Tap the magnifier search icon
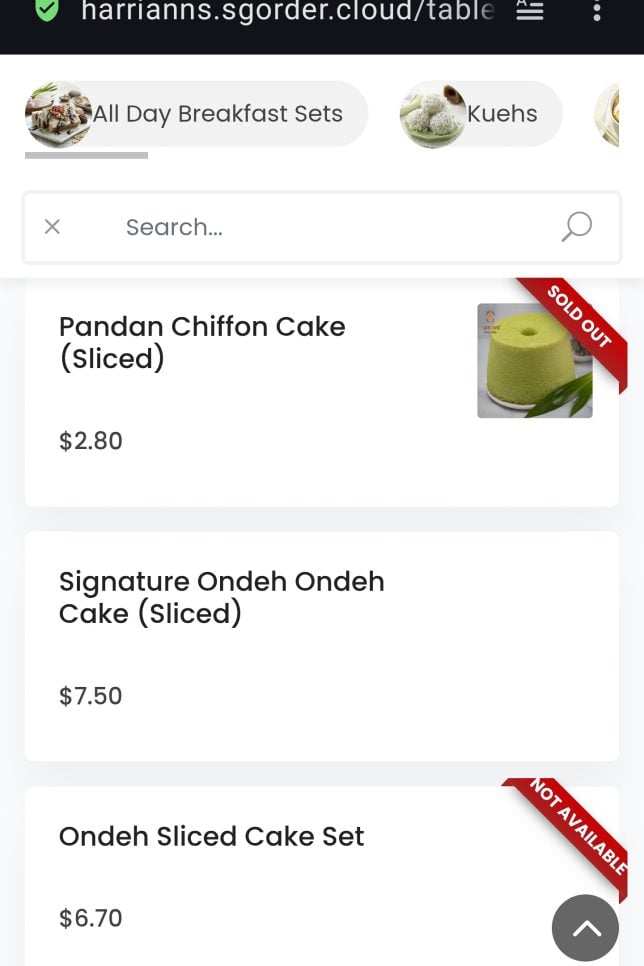The height and width of the screenshot is (966, 644). [x=576, y=227]
